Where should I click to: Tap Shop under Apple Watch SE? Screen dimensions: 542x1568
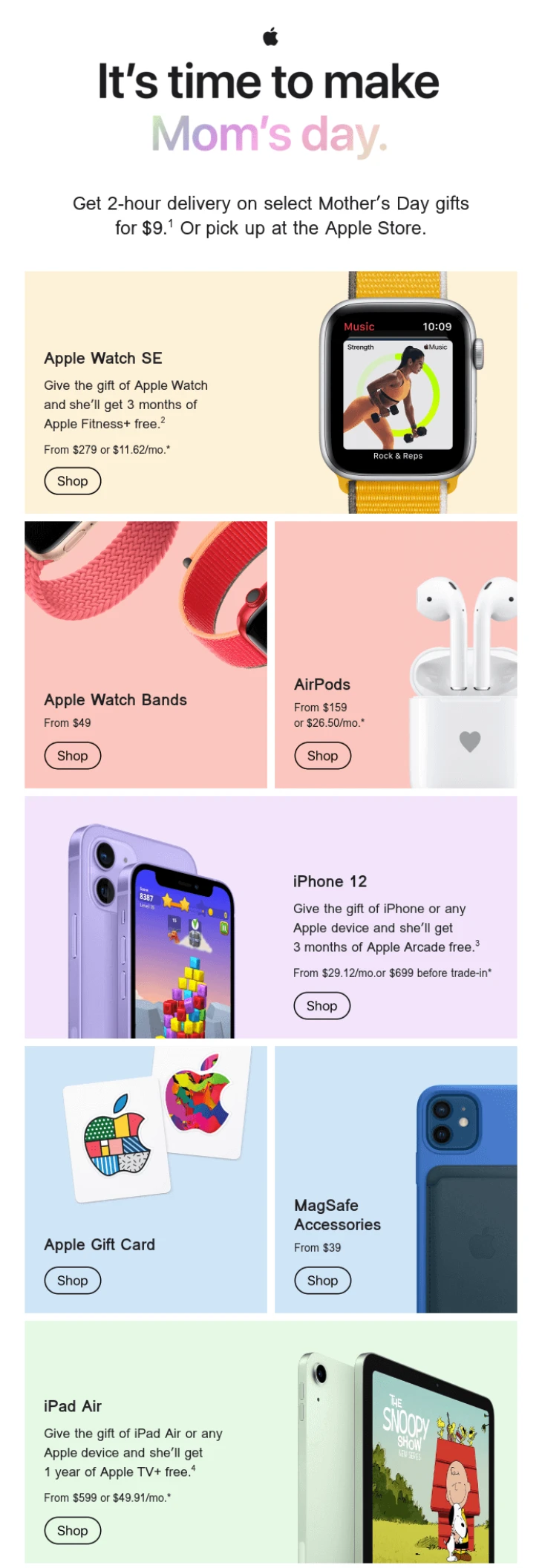pyautogui.click(x=72, y=481)
